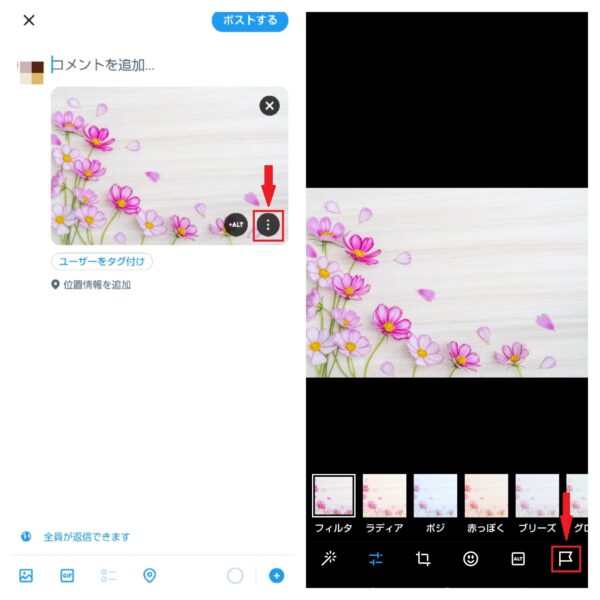The height and width of the screenshot is (600, 600).
Task: Add ALT text to the photo
Action: [235, 225]
